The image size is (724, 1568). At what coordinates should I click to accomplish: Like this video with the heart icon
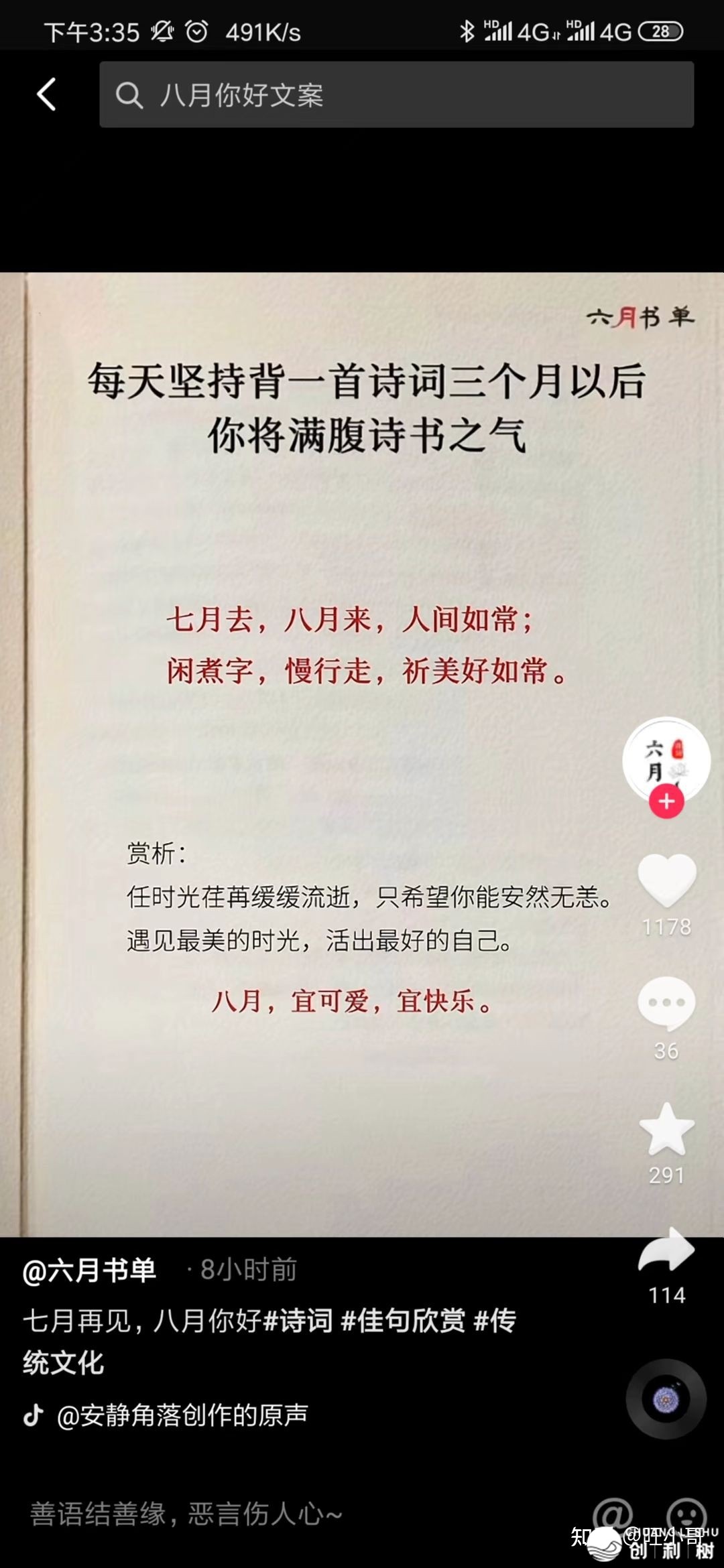(x=666, y=880)
